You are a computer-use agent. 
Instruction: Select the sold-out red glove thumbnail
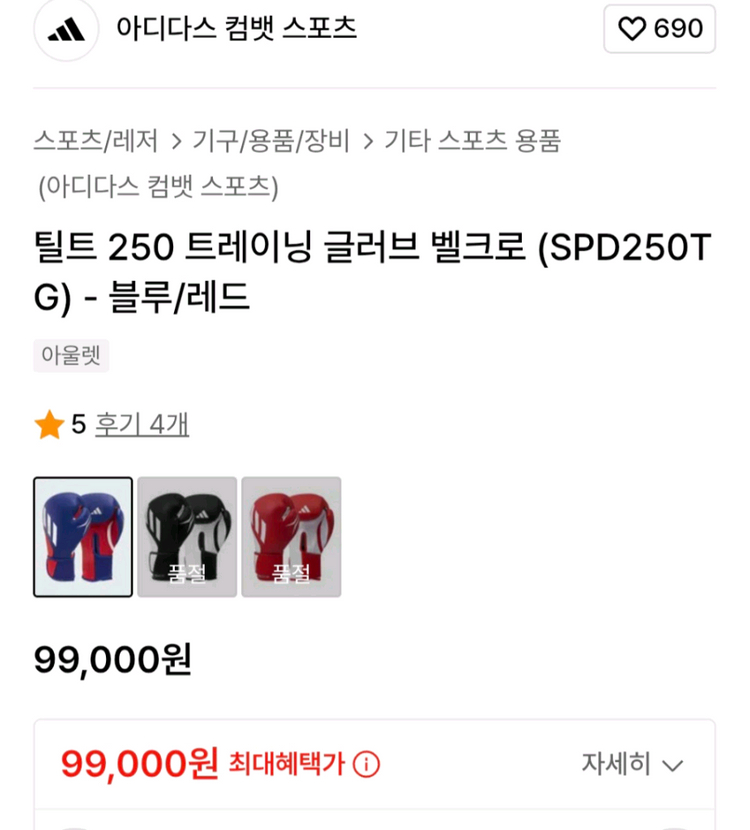pos(291,537)
